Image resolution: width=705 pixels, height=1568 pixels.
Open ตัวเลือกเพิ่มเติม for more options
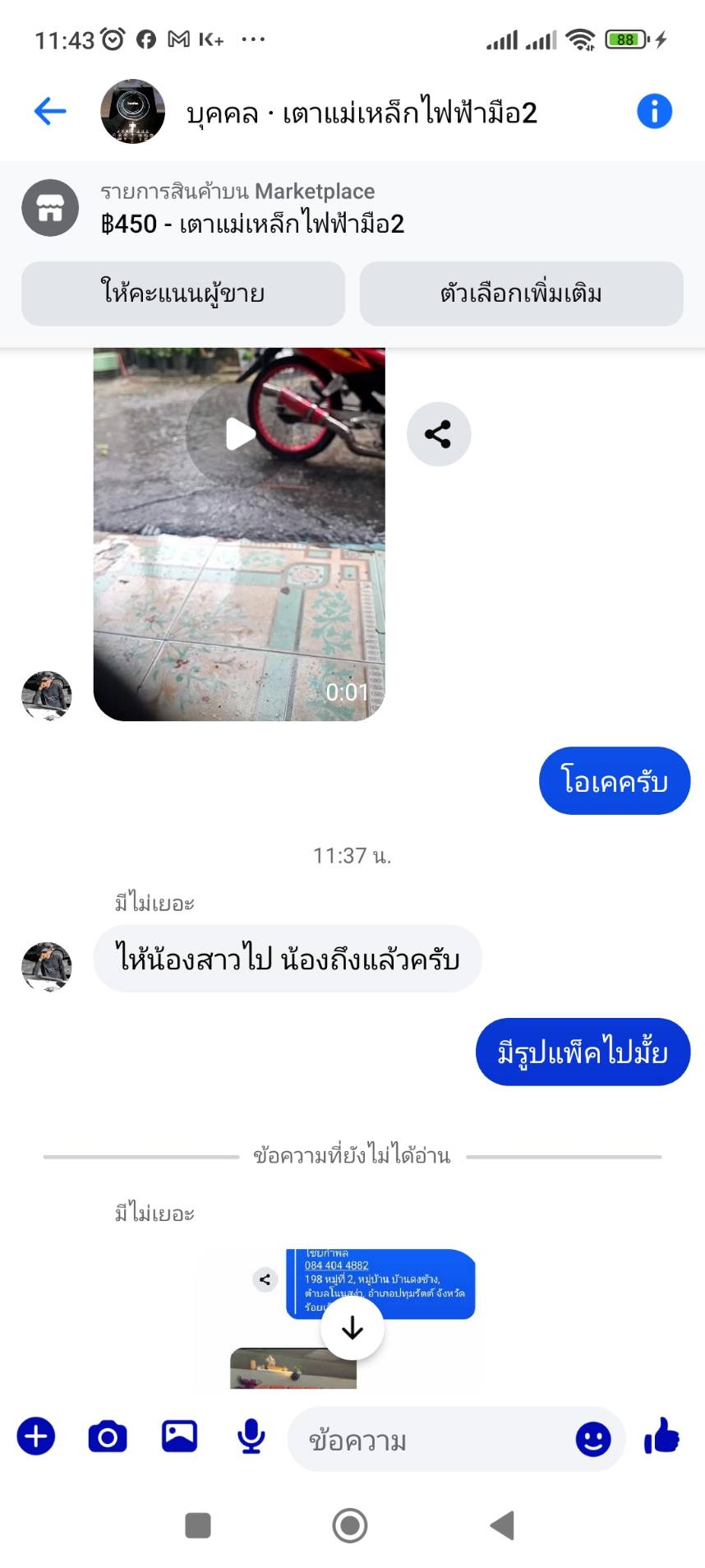pos(521,294)
